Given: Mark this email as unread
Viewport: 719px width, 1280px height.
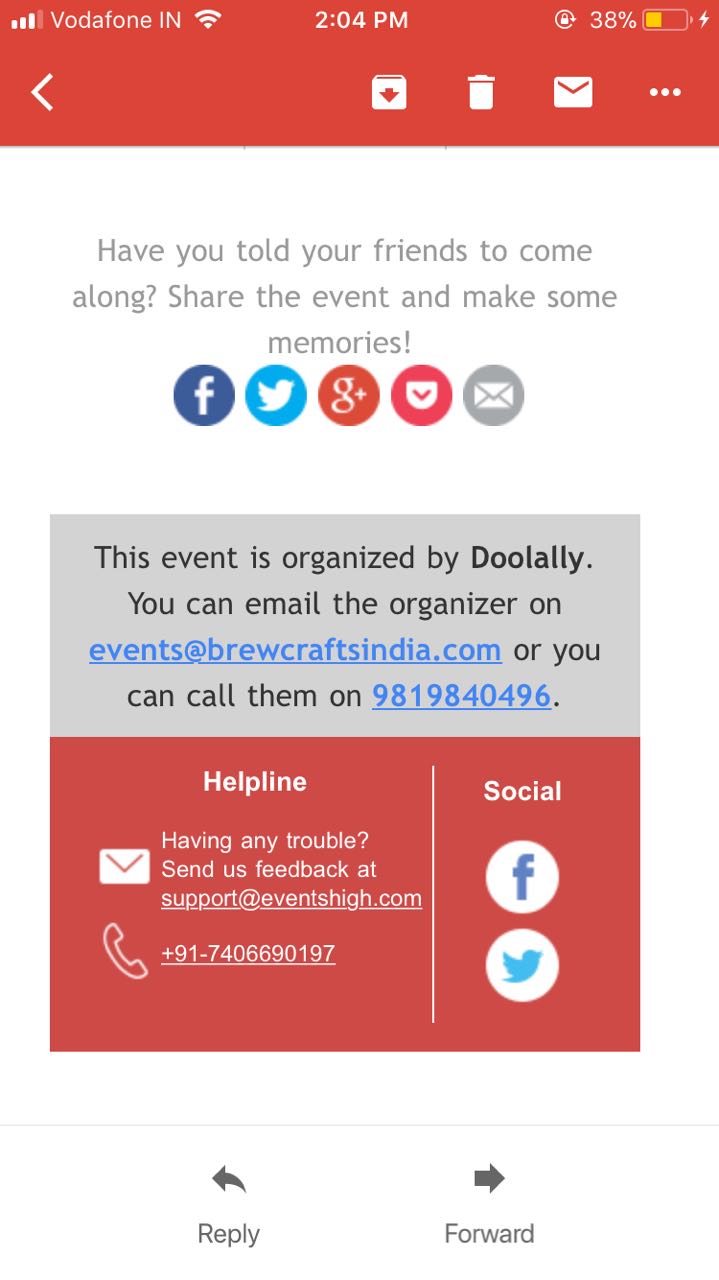Looking at the screenshot, I should tap(573, 92).
